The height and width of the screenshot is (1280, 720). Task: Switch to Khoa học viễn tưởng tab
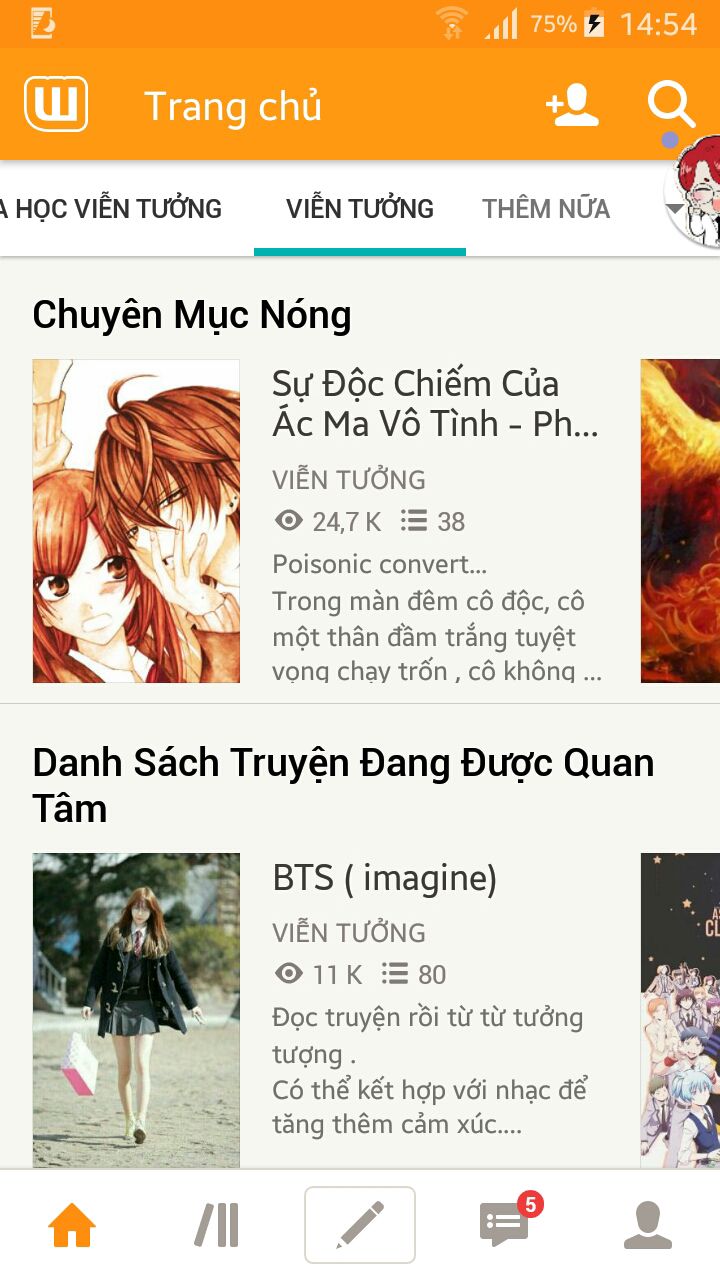click(112, 209)
